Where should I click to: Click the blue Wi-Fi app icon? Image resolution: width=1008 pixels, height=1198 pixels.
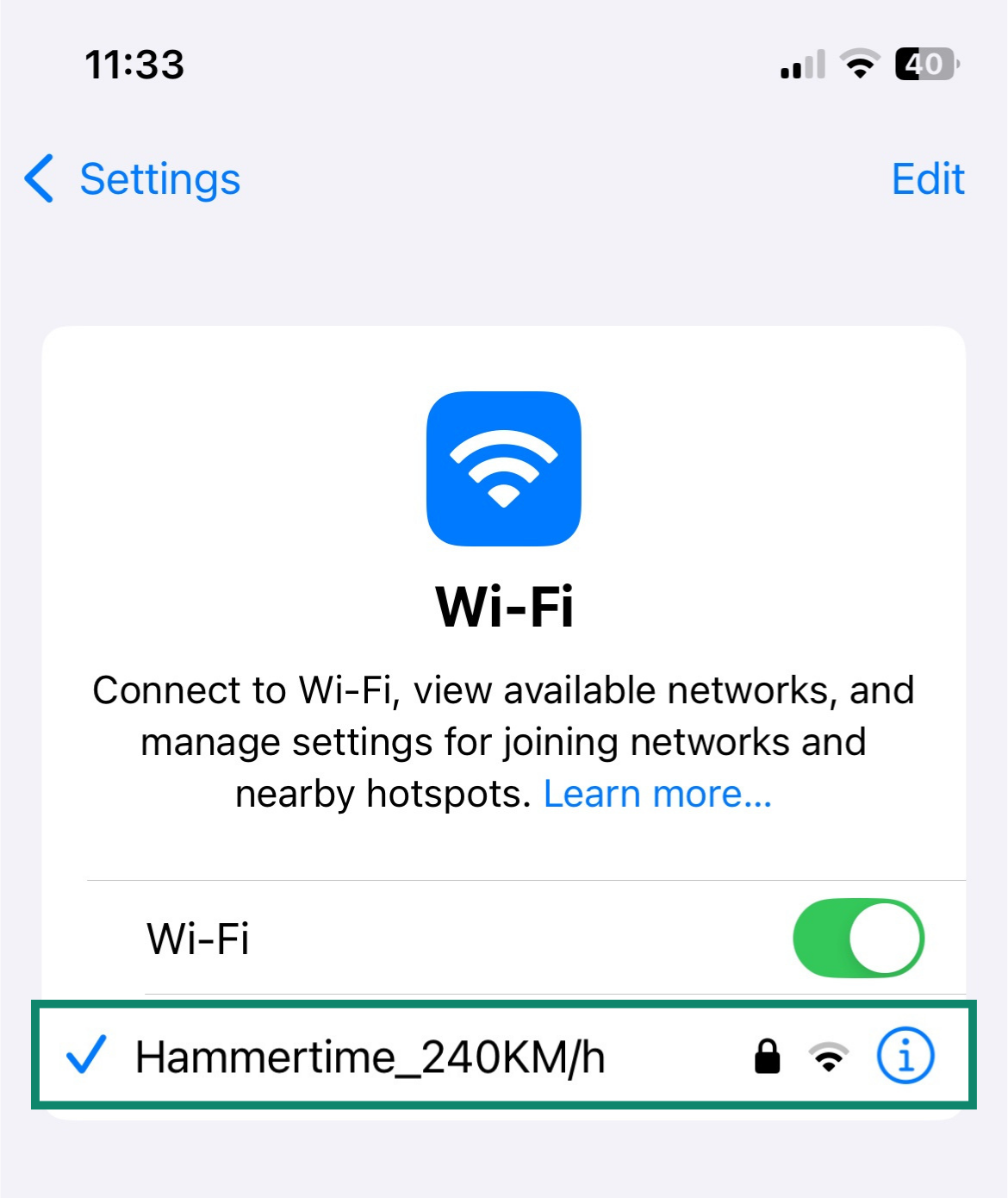click(x=504, y=469)
